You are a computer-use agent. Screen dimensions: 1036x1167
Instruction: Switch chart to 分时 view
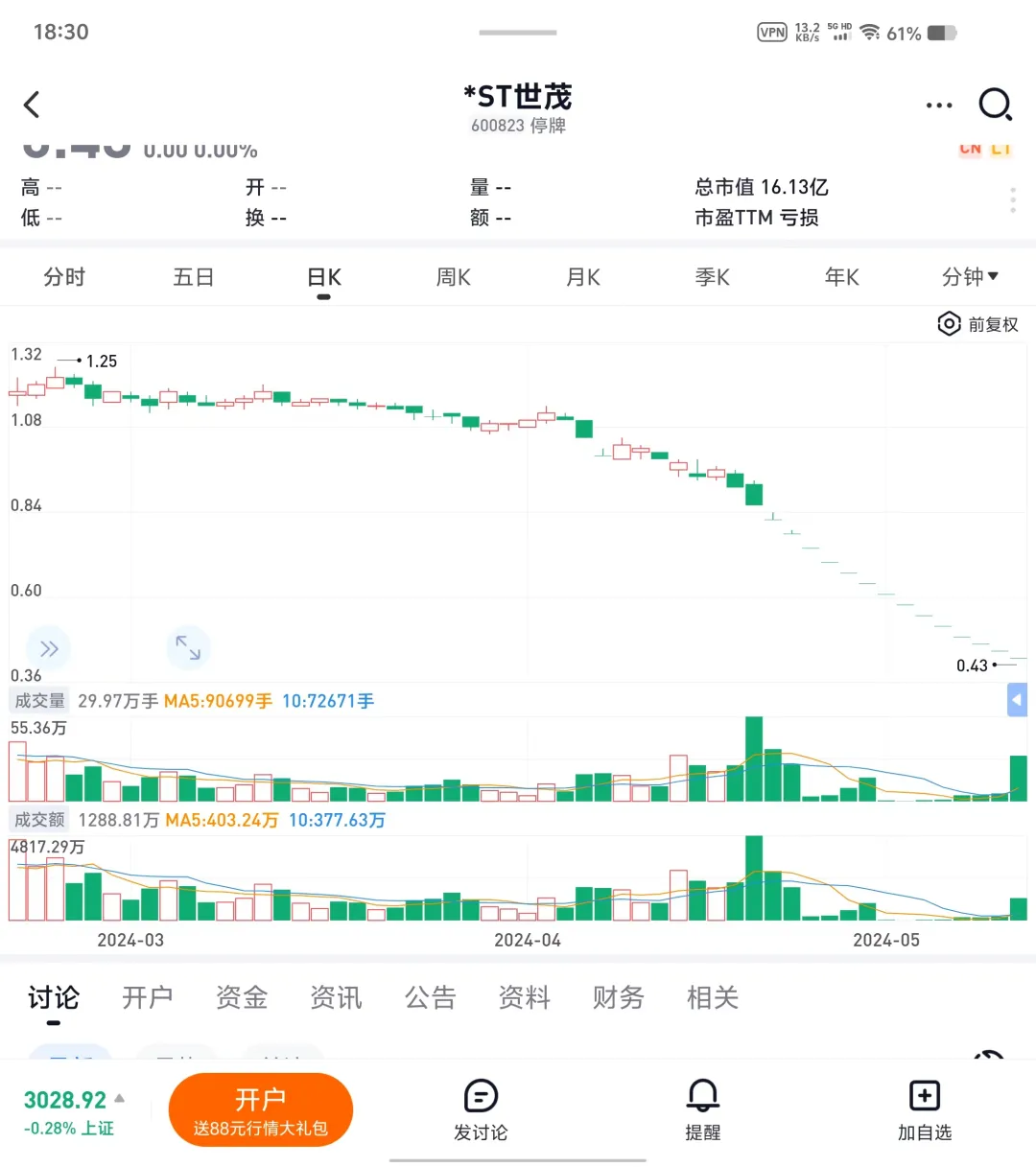tap(64, 278)
